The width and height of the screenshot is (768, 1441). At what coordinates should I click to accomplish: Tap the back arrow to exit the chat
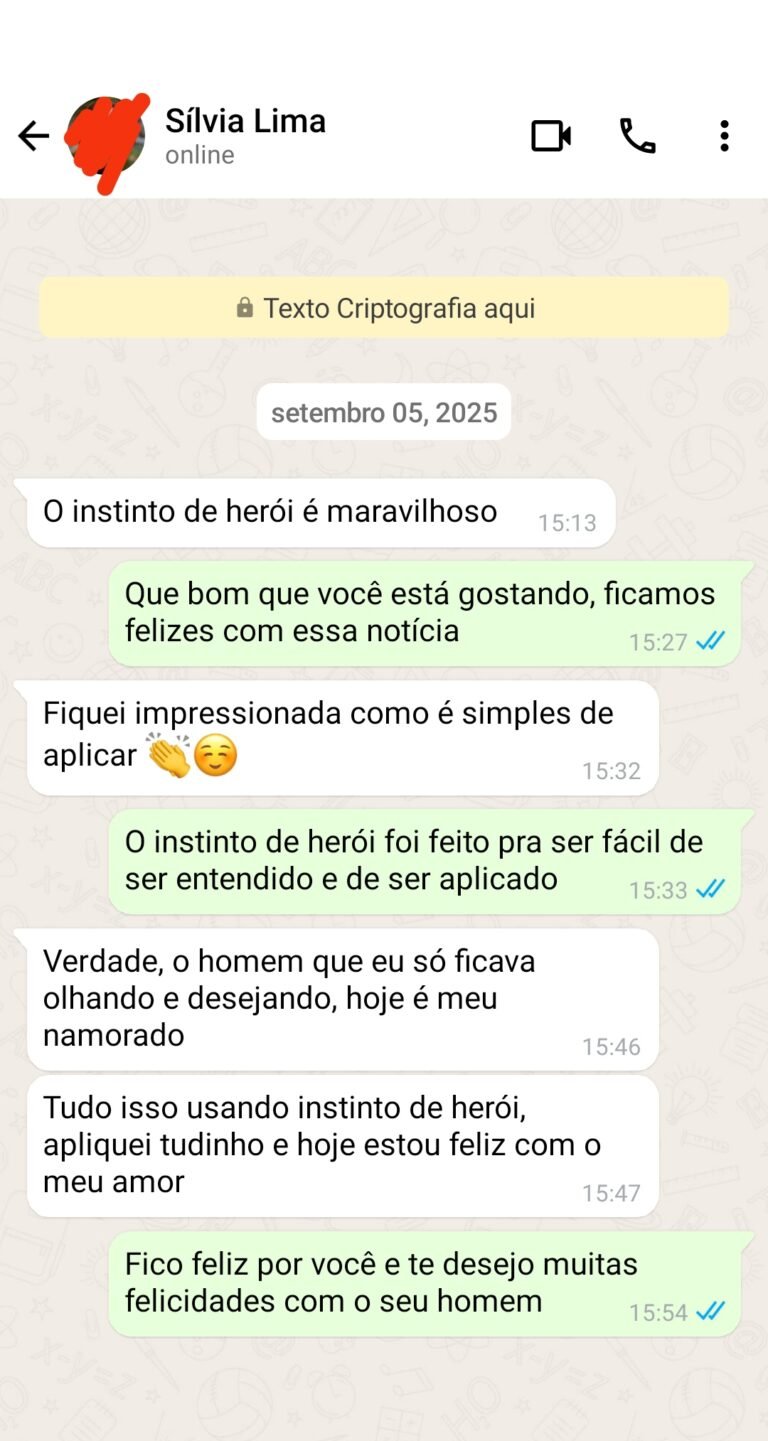[33, 135]
